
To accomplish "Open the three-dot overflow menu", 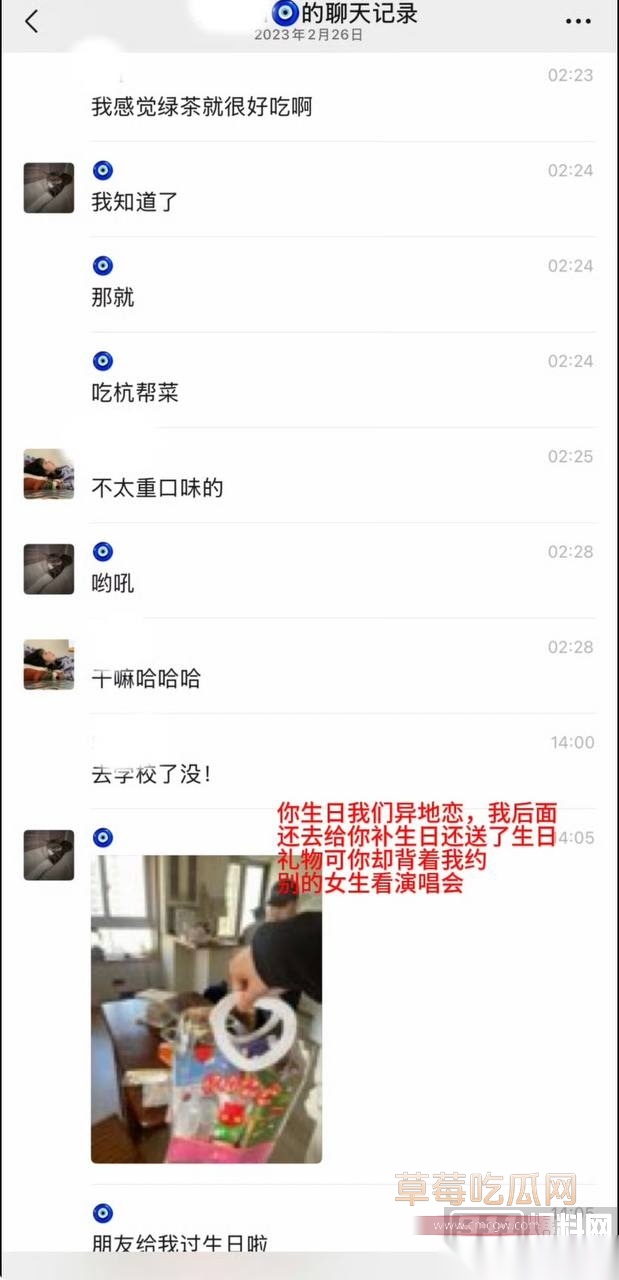I will (579, 21).
